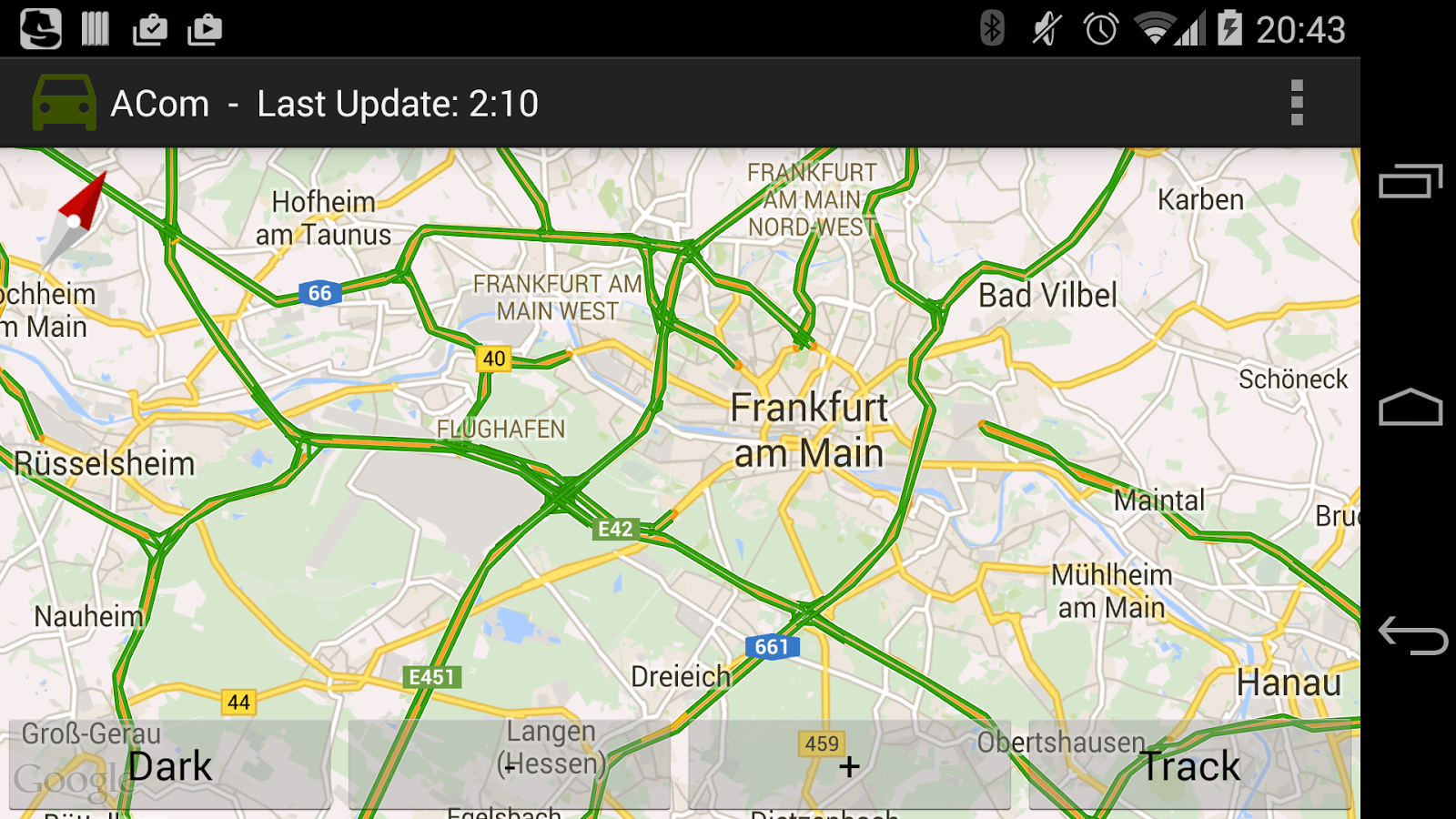Open recent apps from navigation bar
The height and width of the screenshot is (819, 1456).
1411,181
